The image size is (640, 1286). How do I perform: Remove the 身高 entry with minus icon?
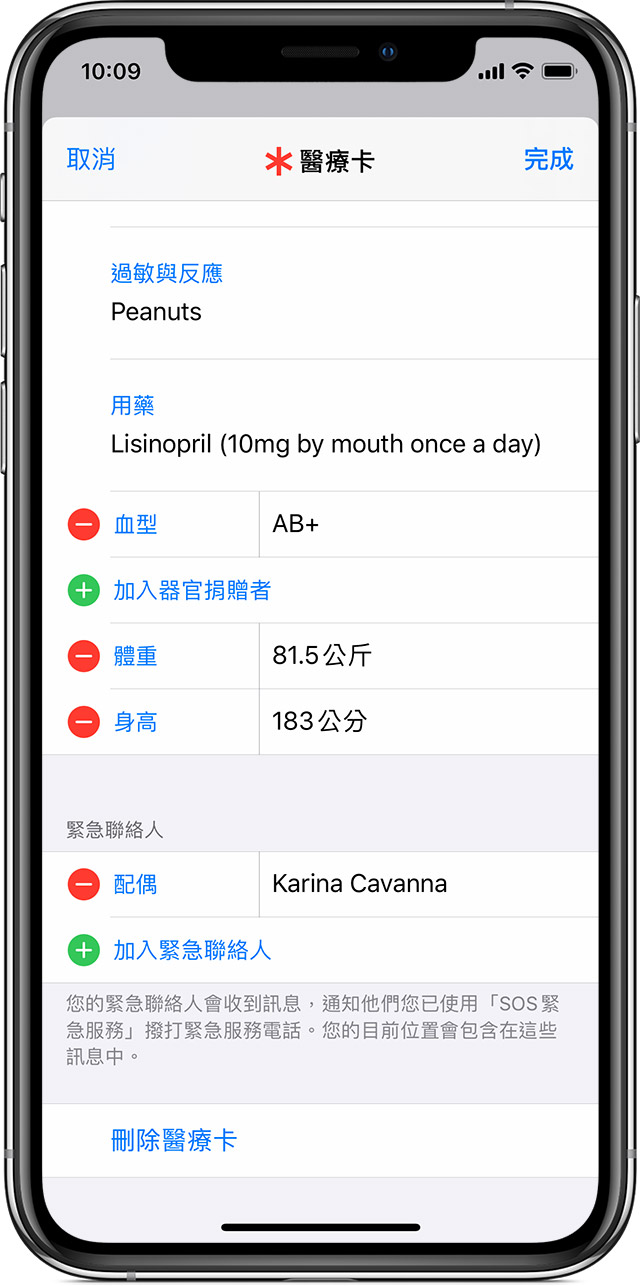click(x=84, y=722)
